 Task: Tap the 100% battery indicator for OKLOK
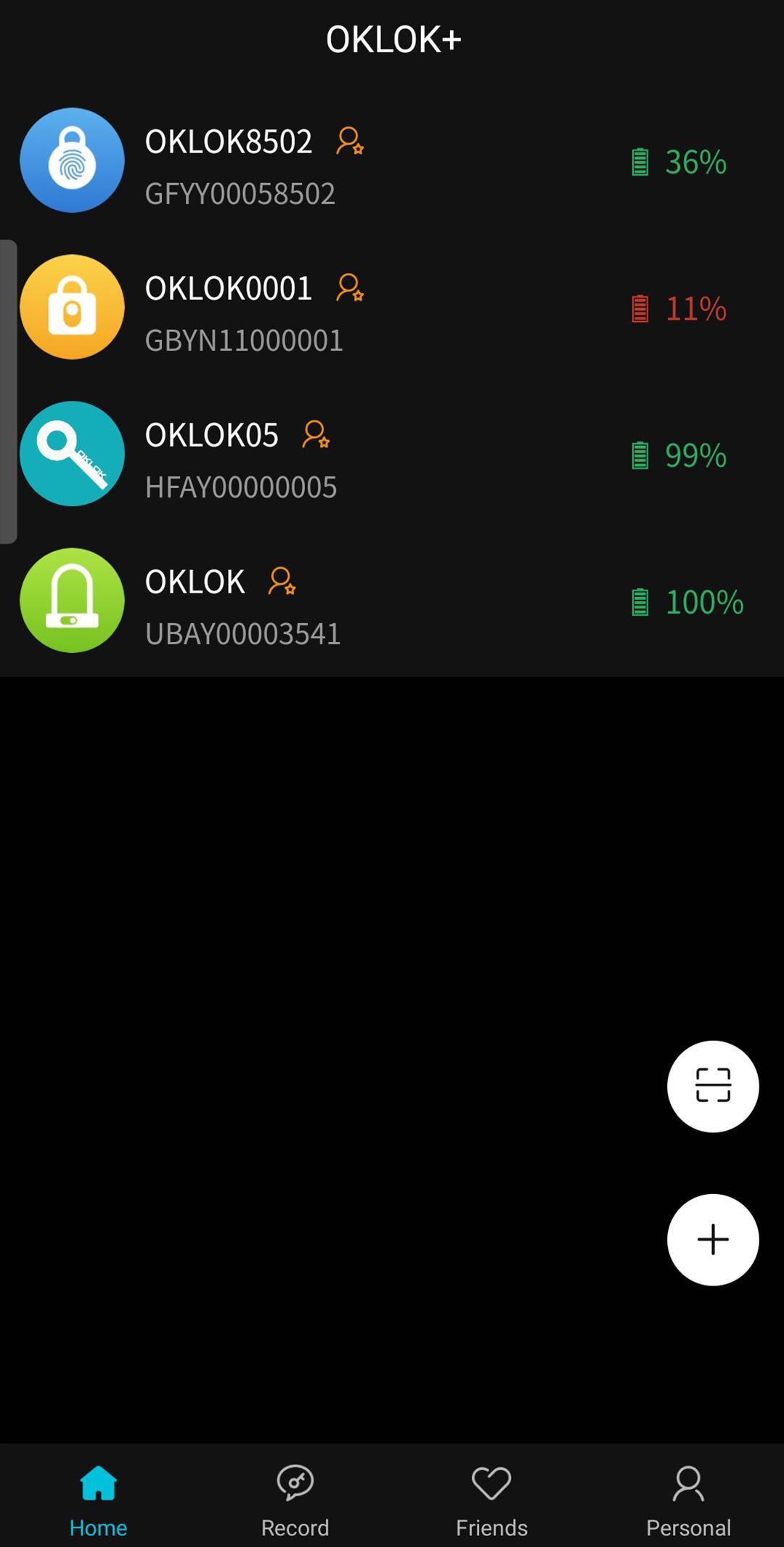687,601
